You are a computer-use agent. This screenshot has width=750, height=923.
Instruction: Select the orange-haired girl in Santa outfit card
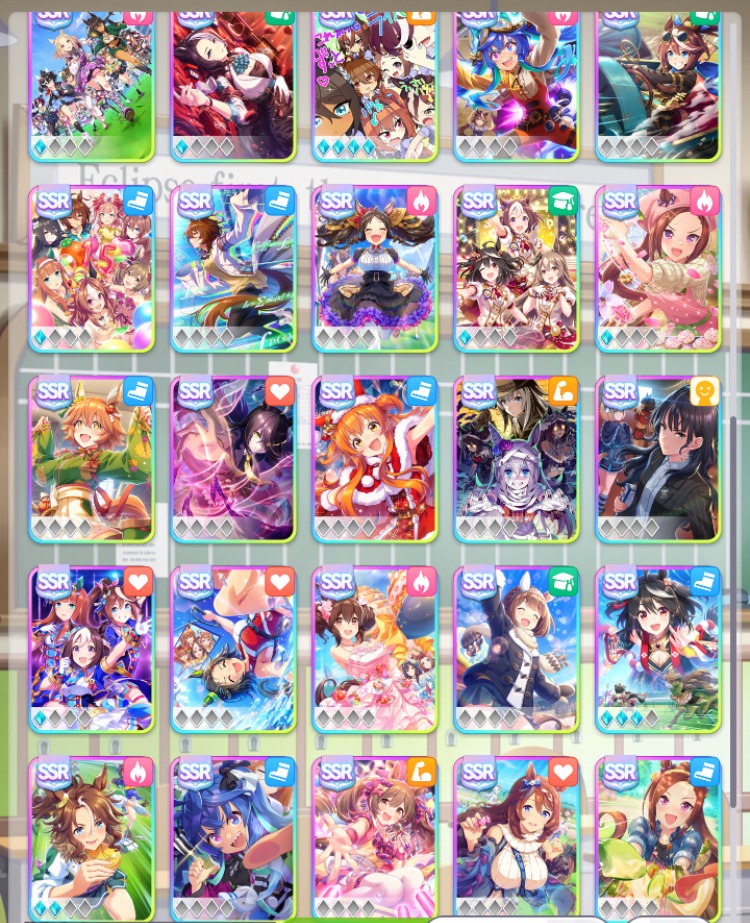point(375,459)
